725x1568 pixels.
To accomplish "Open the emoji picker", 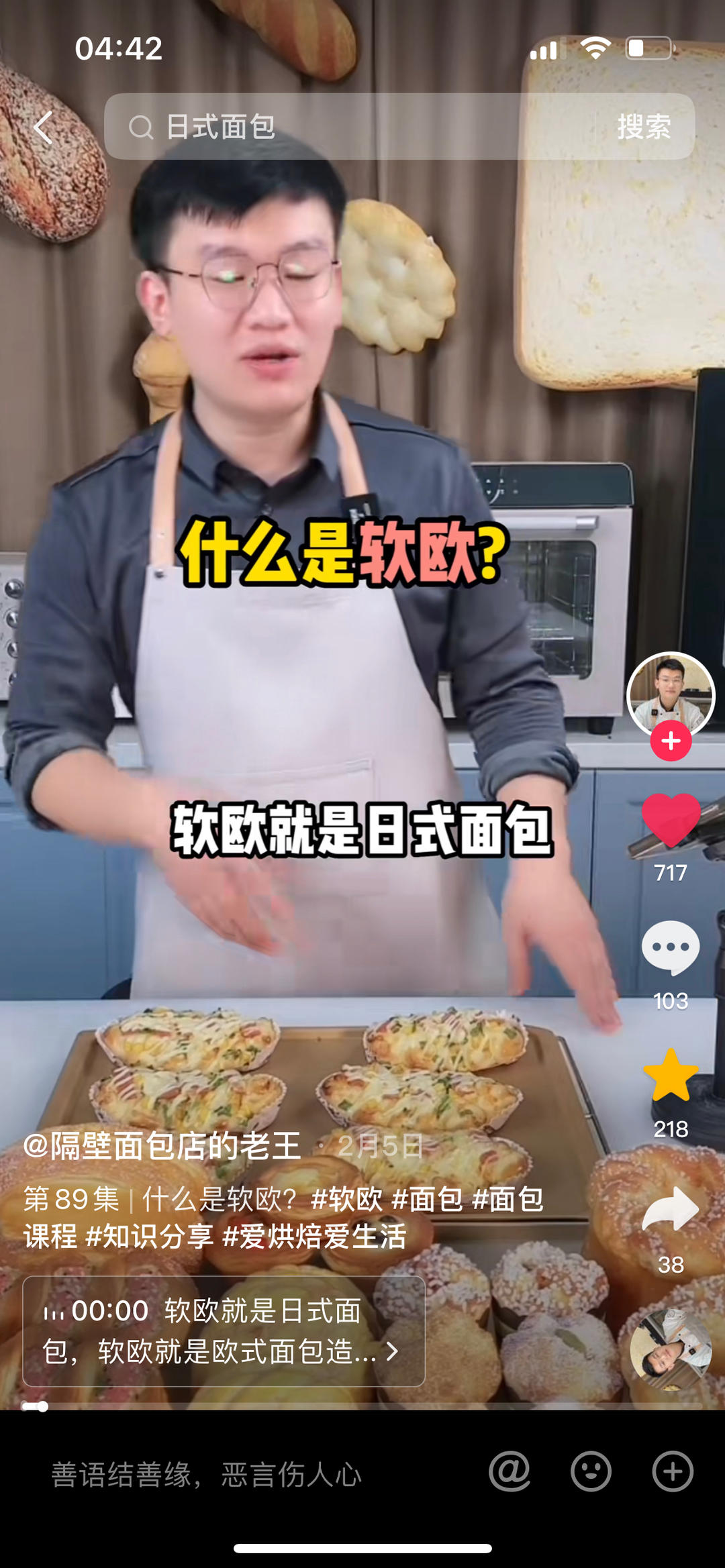I will (x=591, y=1472).
